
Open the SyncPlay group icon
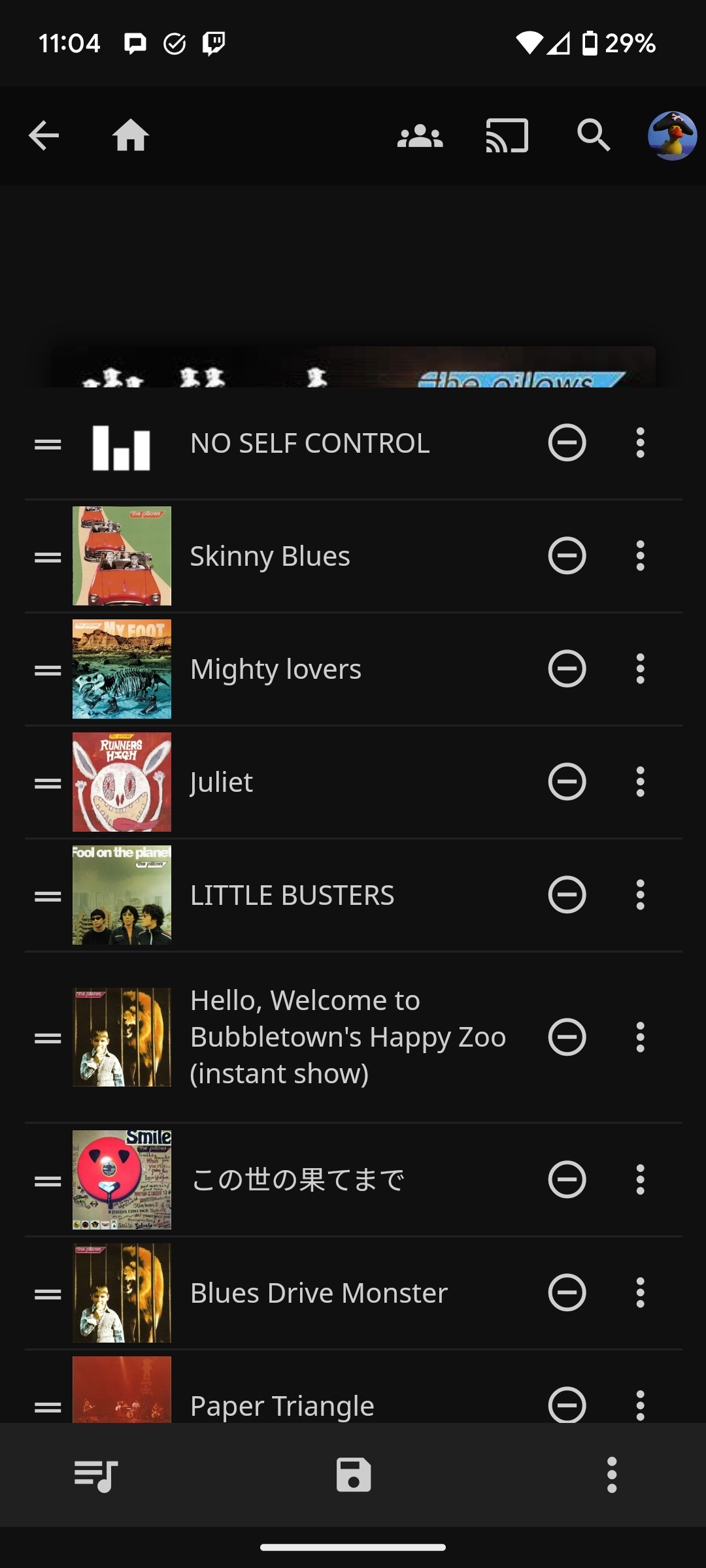(x=420, y=136)
